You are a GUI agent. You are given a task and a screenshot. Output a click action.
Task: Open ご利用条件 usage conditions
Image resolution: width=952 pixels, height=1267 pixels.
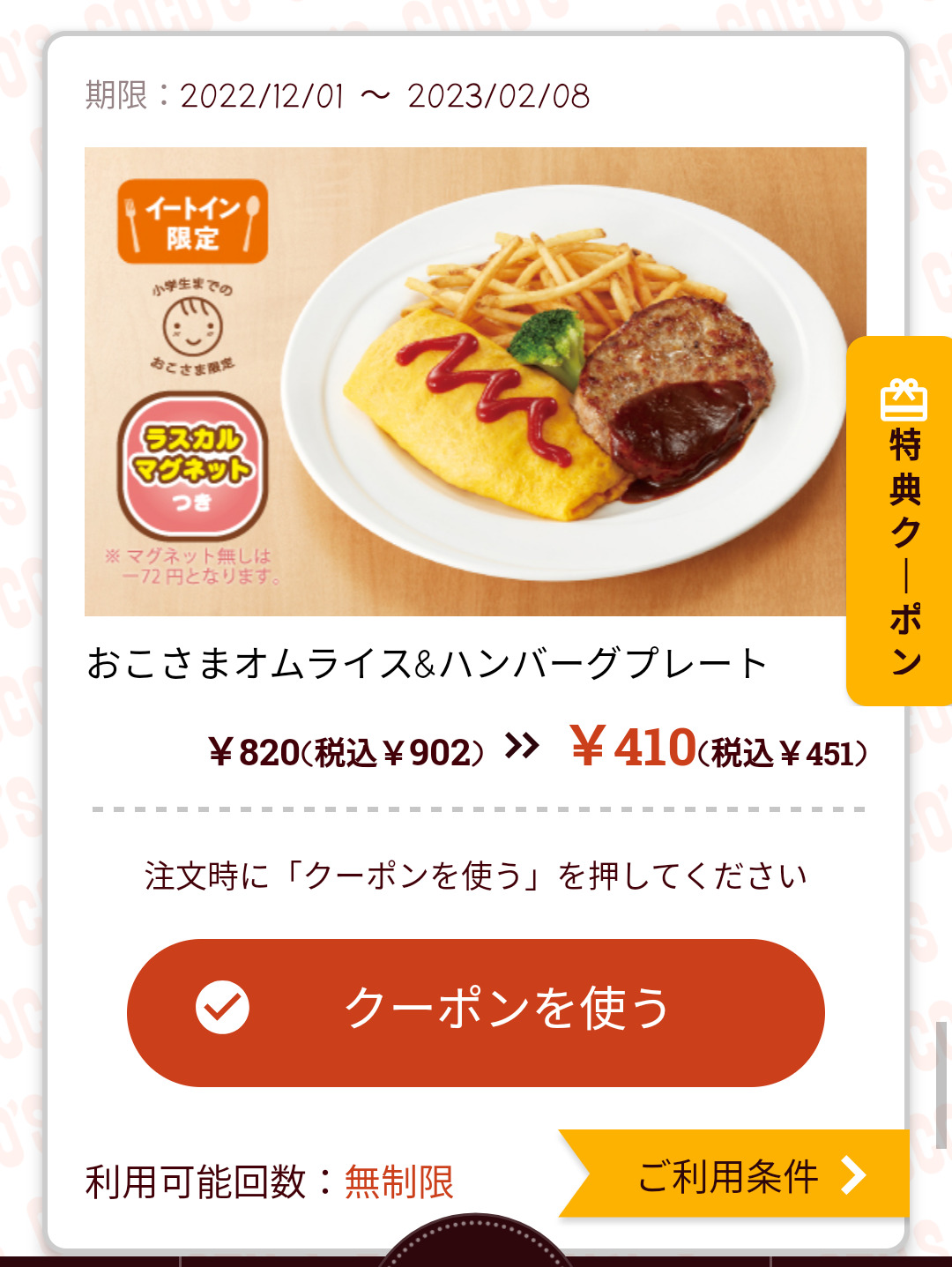click(x=740, y=1174)
